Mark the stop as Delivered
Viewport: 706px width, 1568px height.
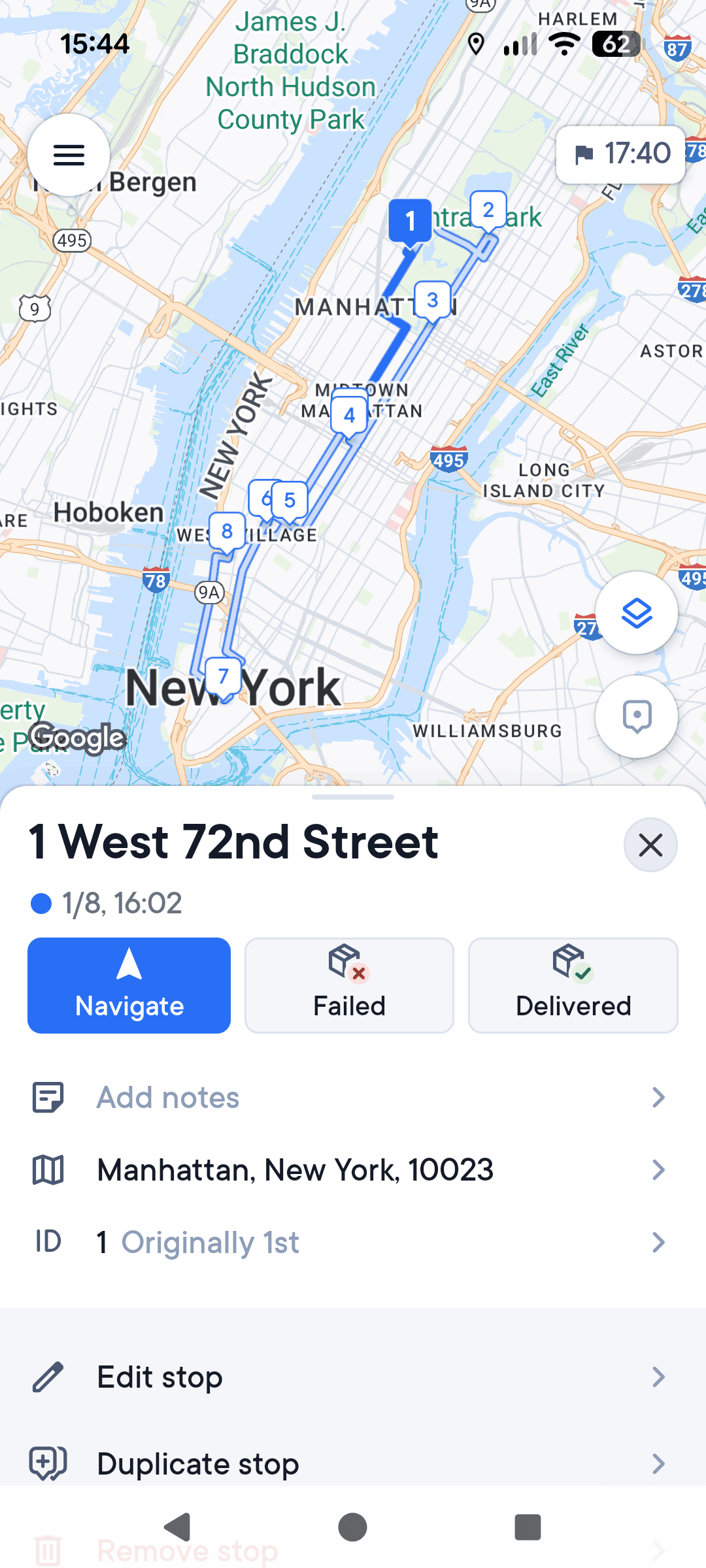[573, 985]
